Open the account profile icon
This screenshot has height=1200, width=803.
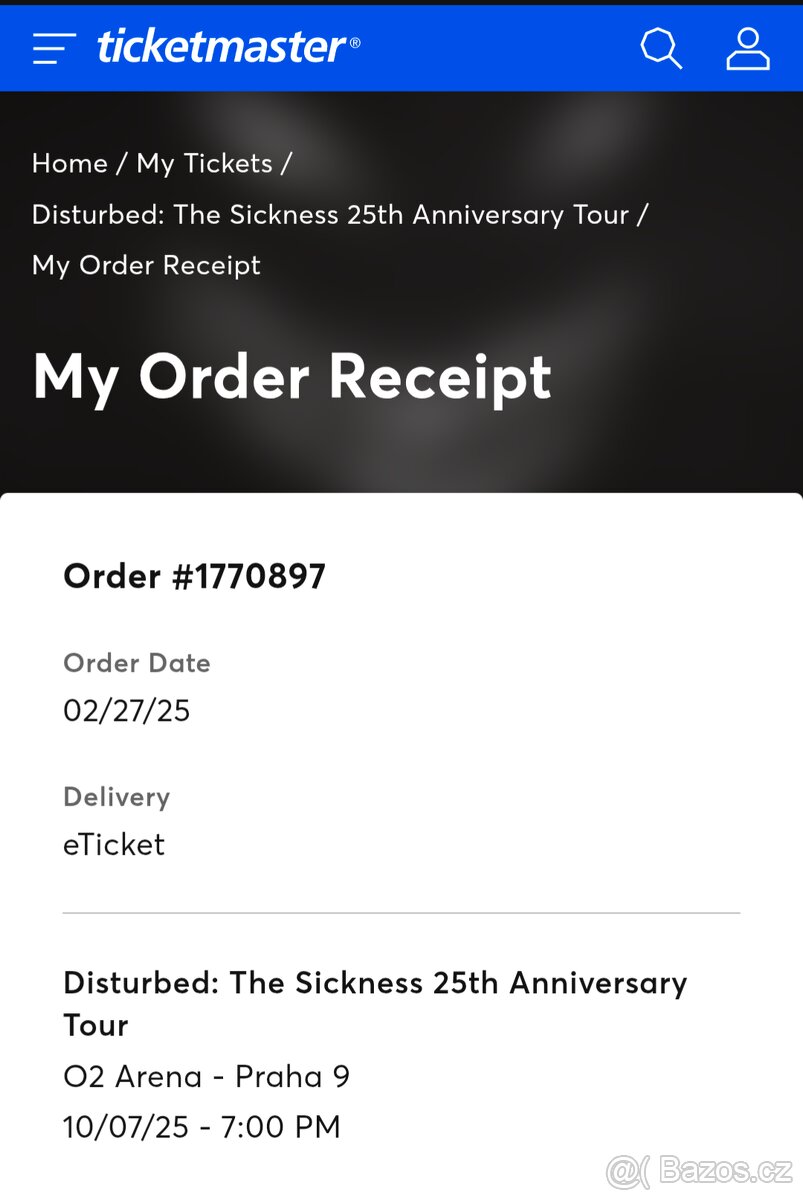coord(747,48)
